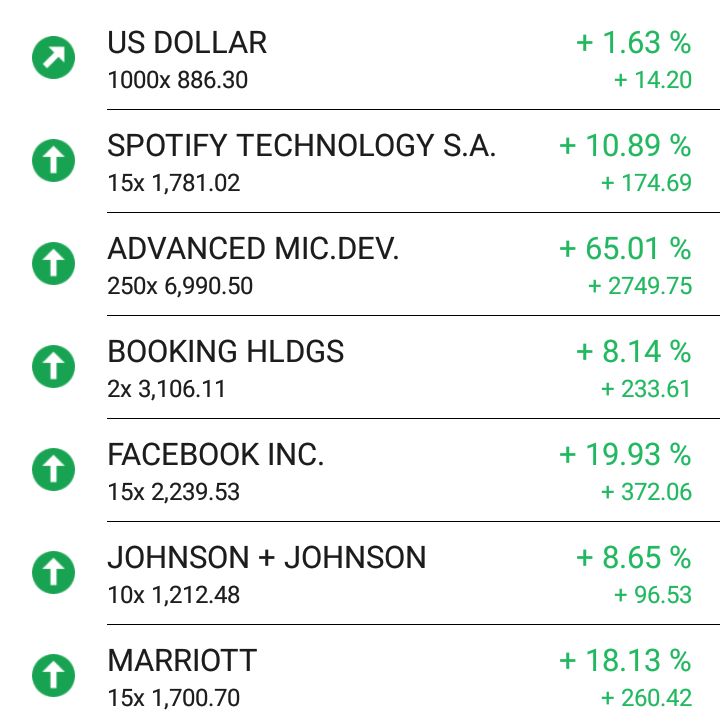Viewport: 720px width, 721px height.
Task: Show details for the Marriott position
Action: click(x=360, y=673)
